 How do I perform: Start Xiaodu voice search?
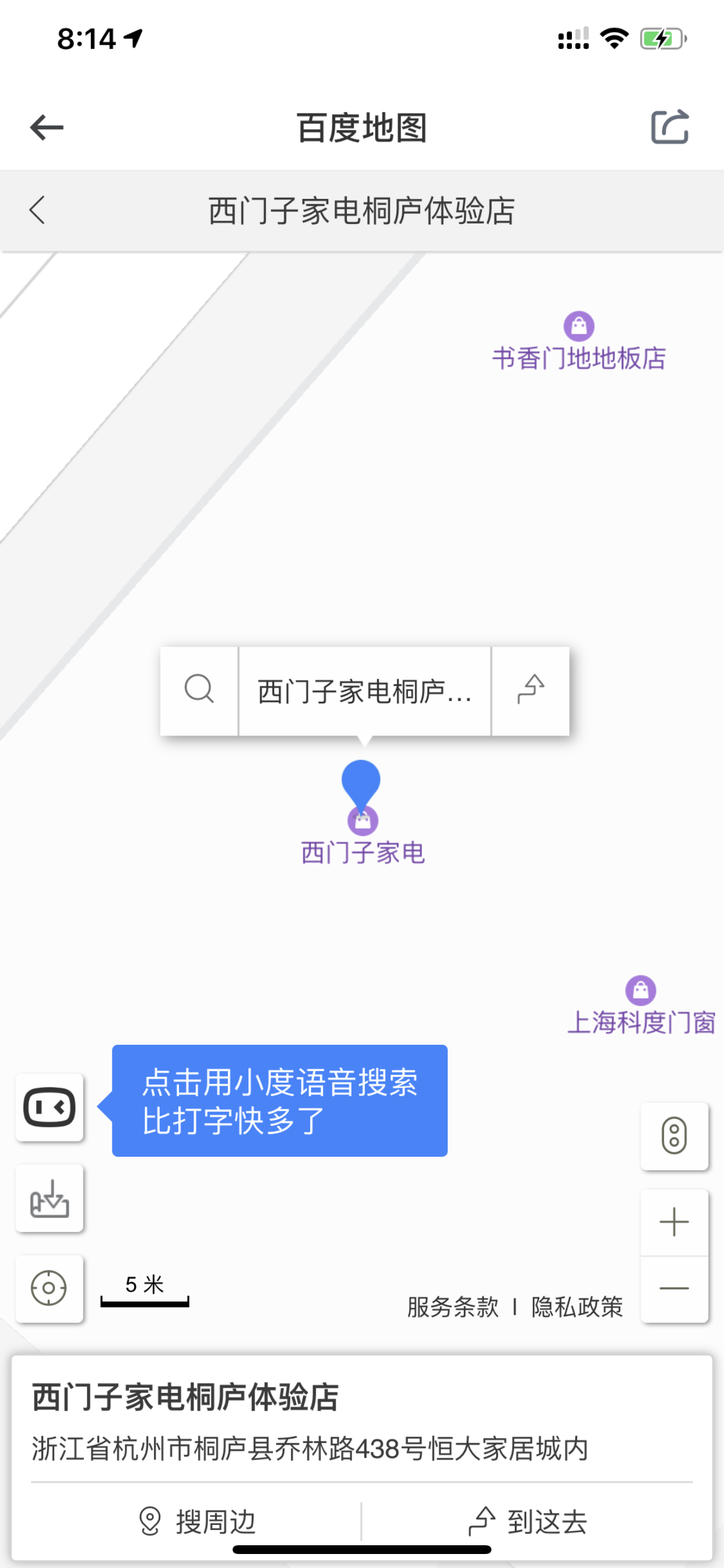[50, 1107]
